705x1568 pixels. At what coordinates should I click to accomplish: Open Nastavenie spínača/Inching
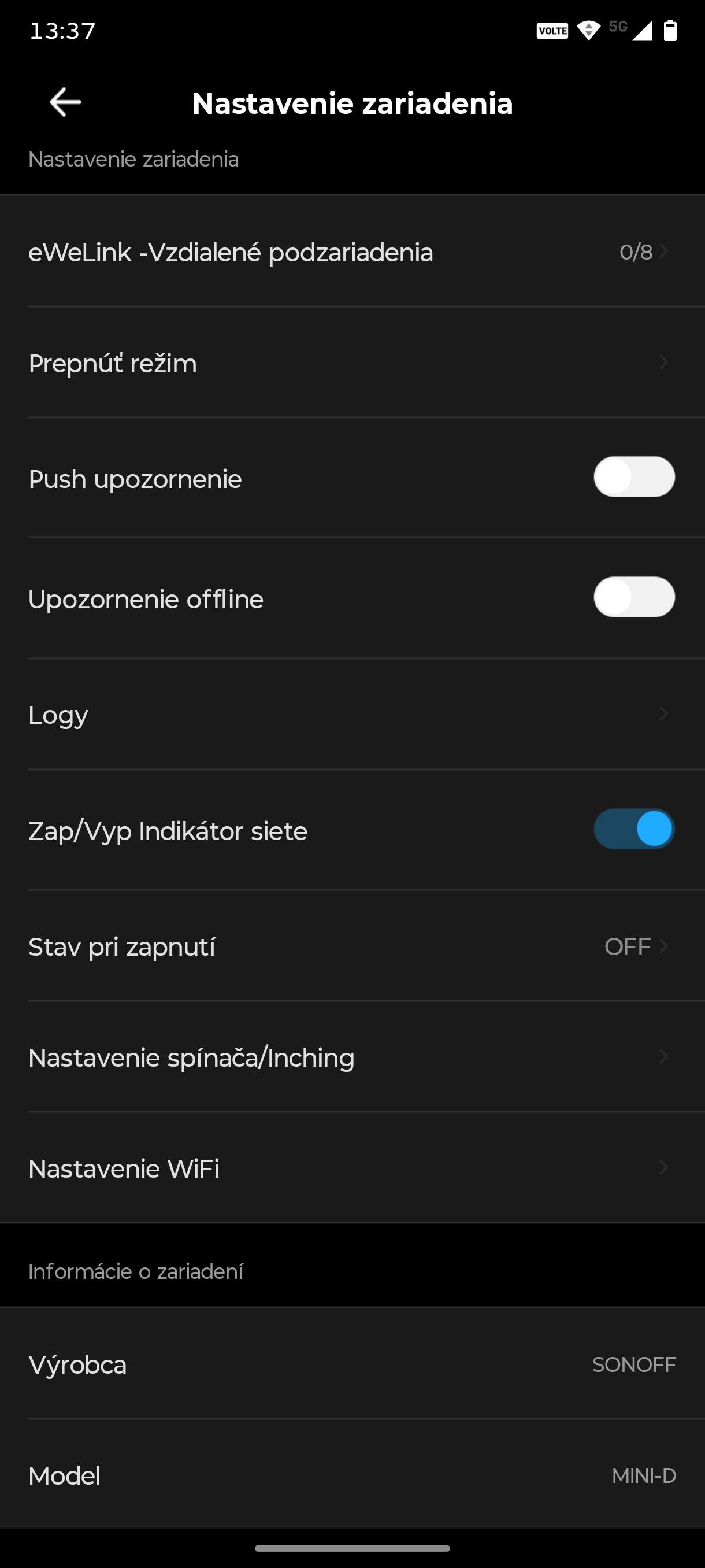(352, 1058)
